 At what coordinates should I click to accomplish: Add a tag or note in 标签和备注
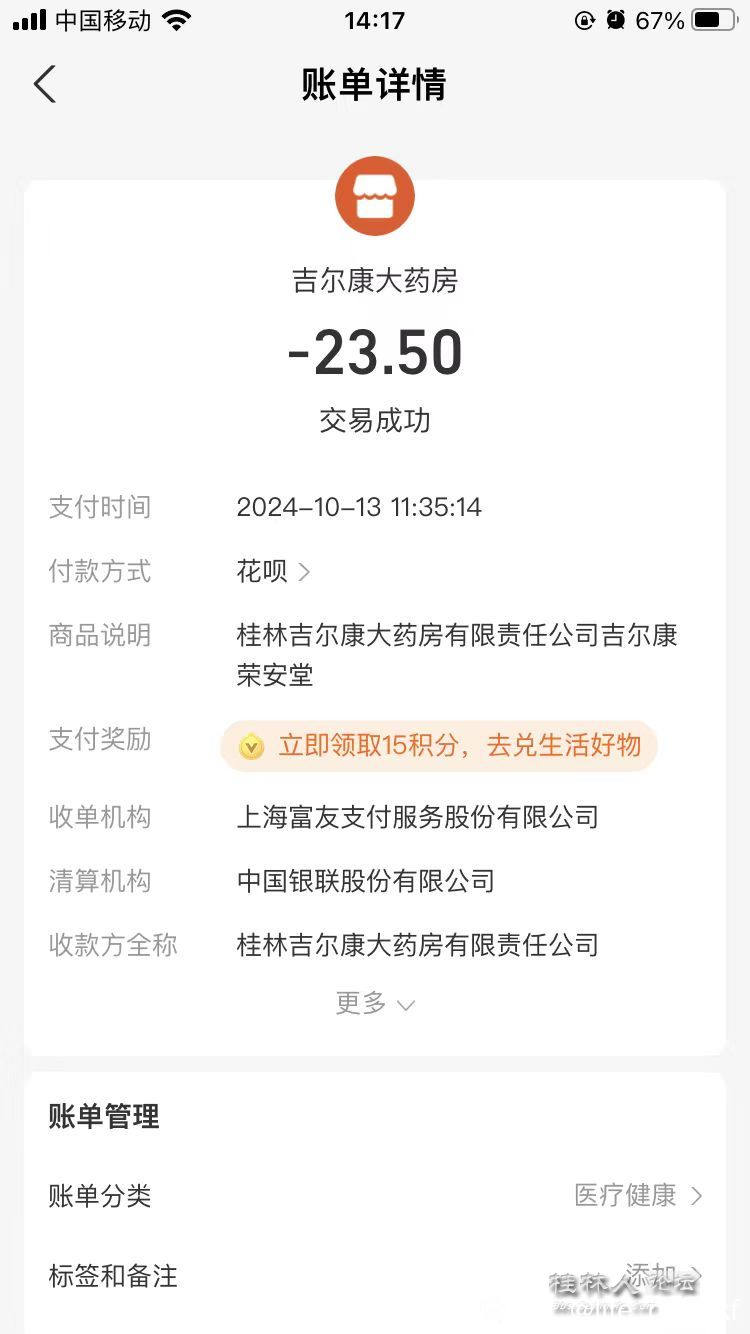(x=660, y=1275)
